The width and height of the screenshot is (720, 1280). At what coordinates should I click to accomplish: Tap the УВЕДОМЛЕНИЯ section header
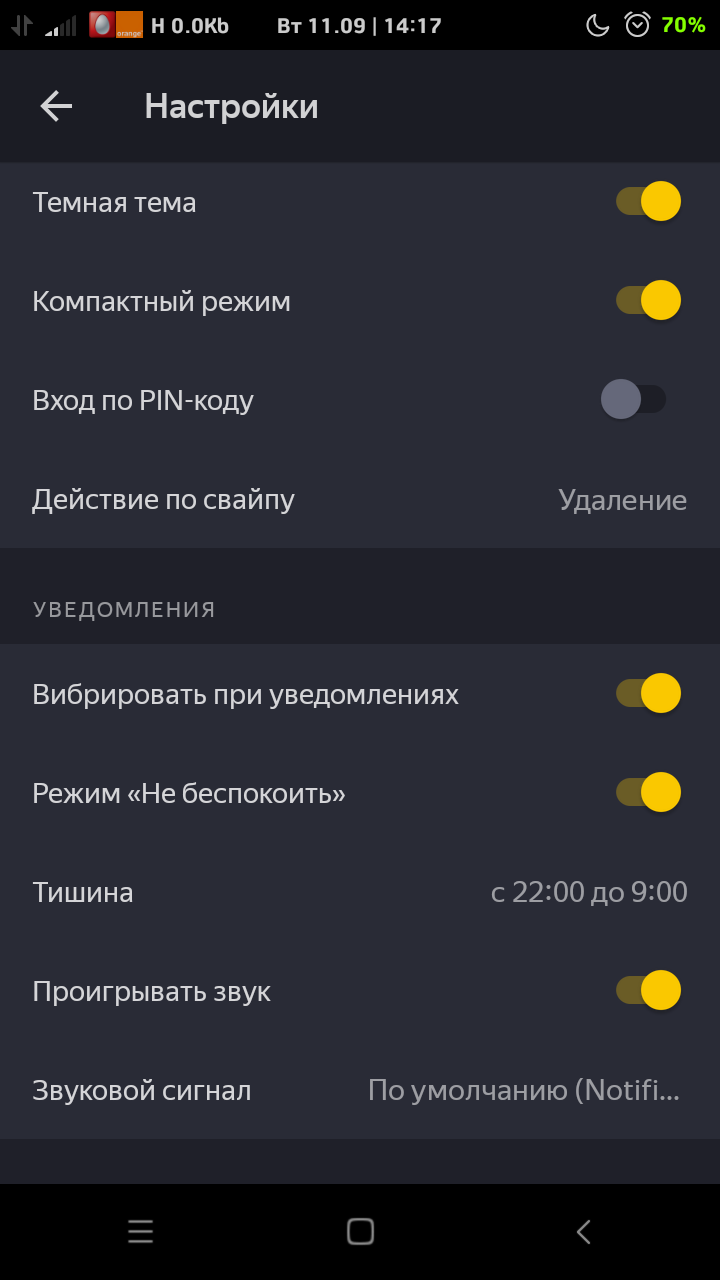click(x=124, y=608)
